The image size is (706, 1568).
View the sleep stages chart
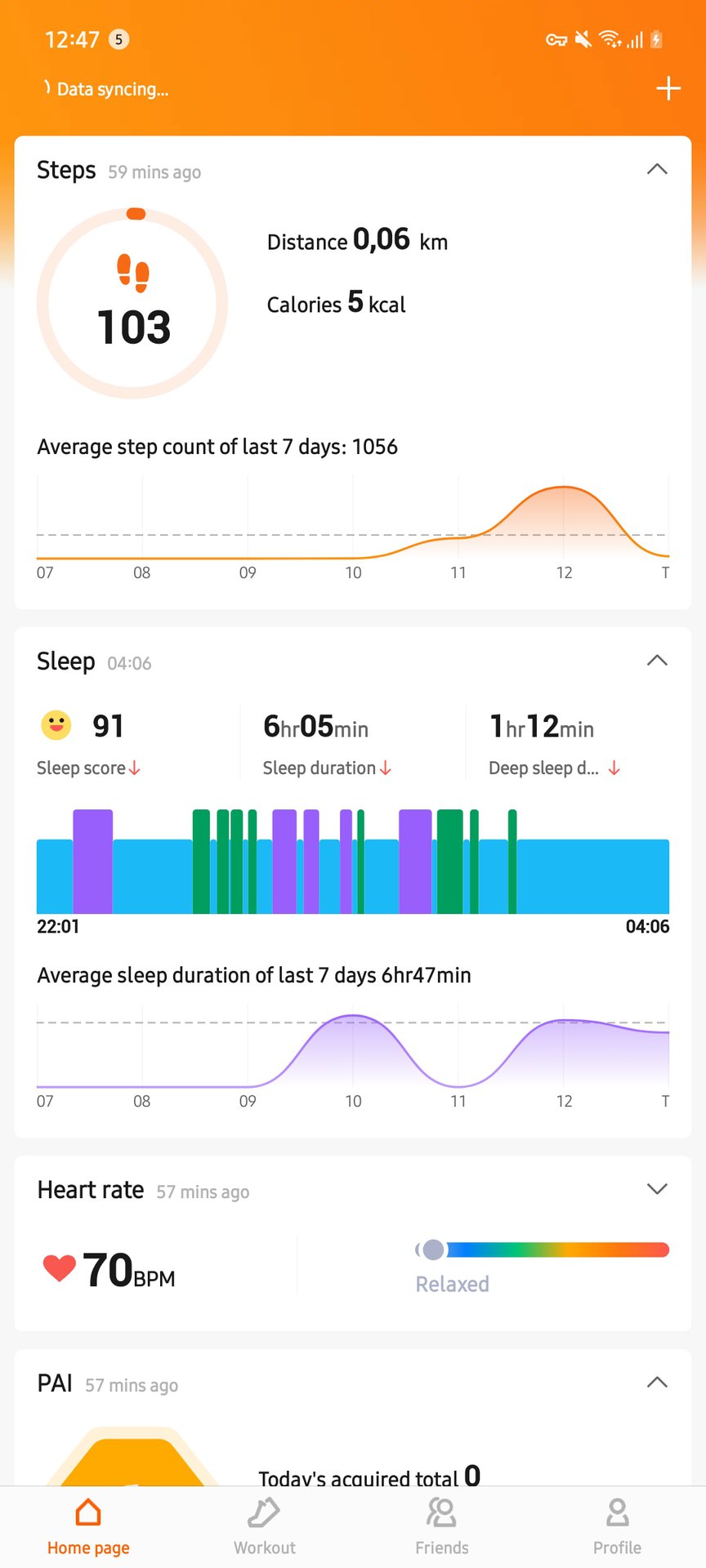coord(353,862)
